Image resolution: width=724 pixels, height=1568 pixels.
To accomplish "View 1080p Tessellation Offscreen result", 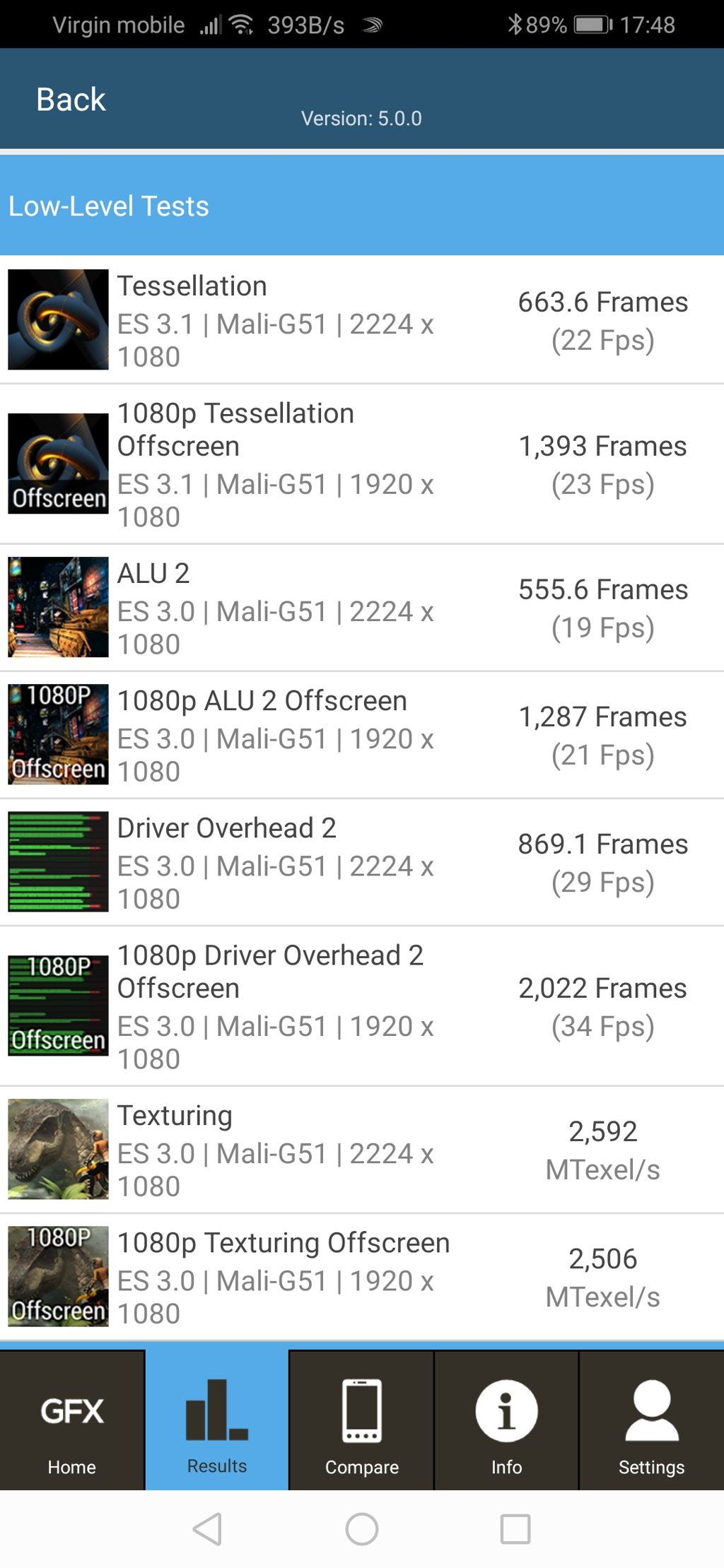I will [362, 464].
